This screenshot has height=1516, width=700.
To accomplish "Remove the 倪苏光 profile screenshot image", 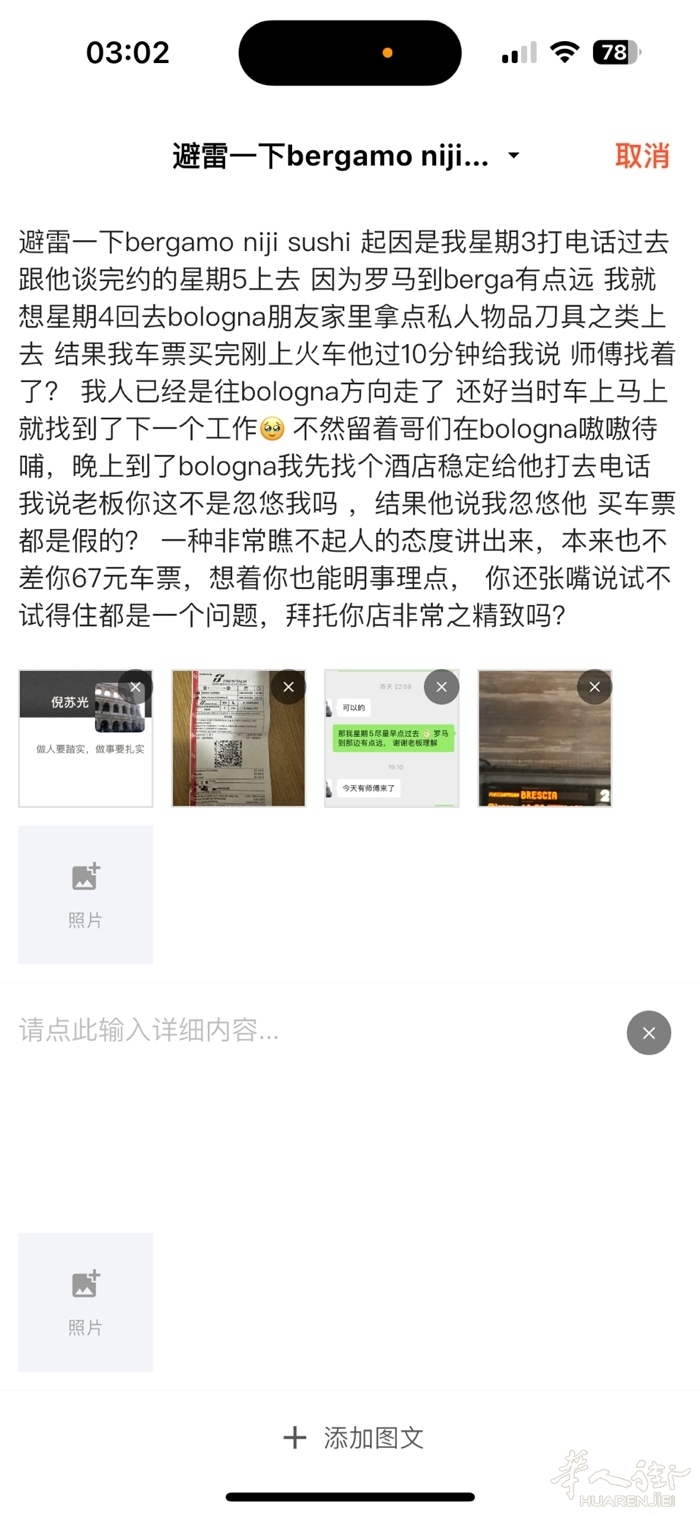I will point(135,687).
